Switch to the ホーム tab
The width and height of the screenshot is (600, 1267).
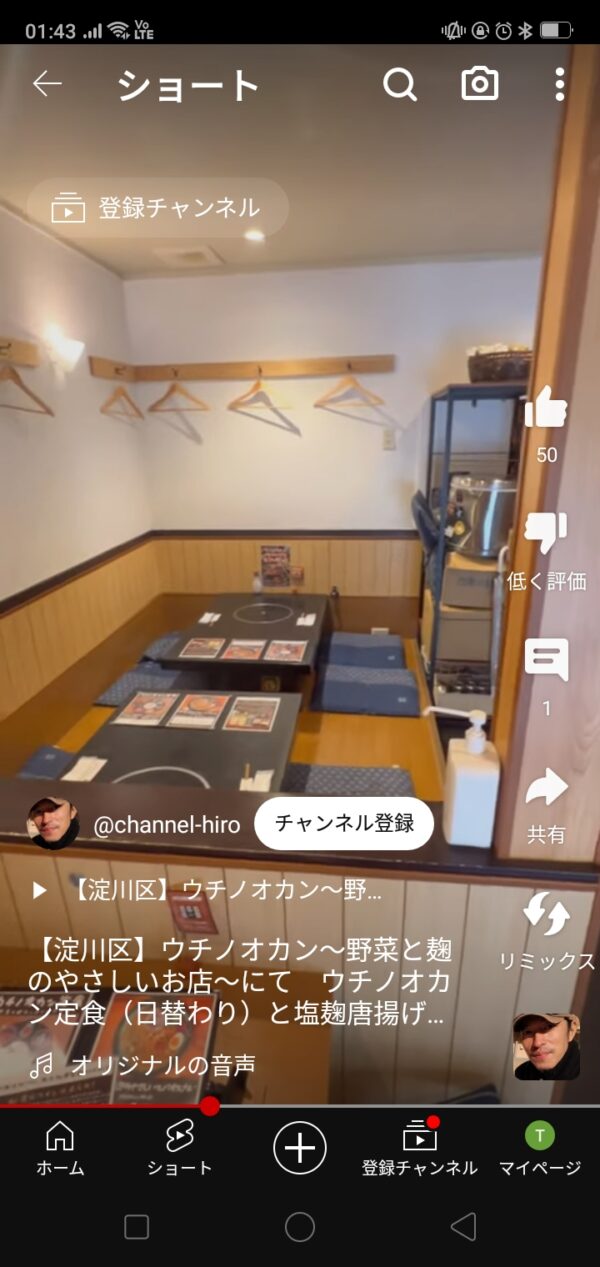(x=60, y=1148)
